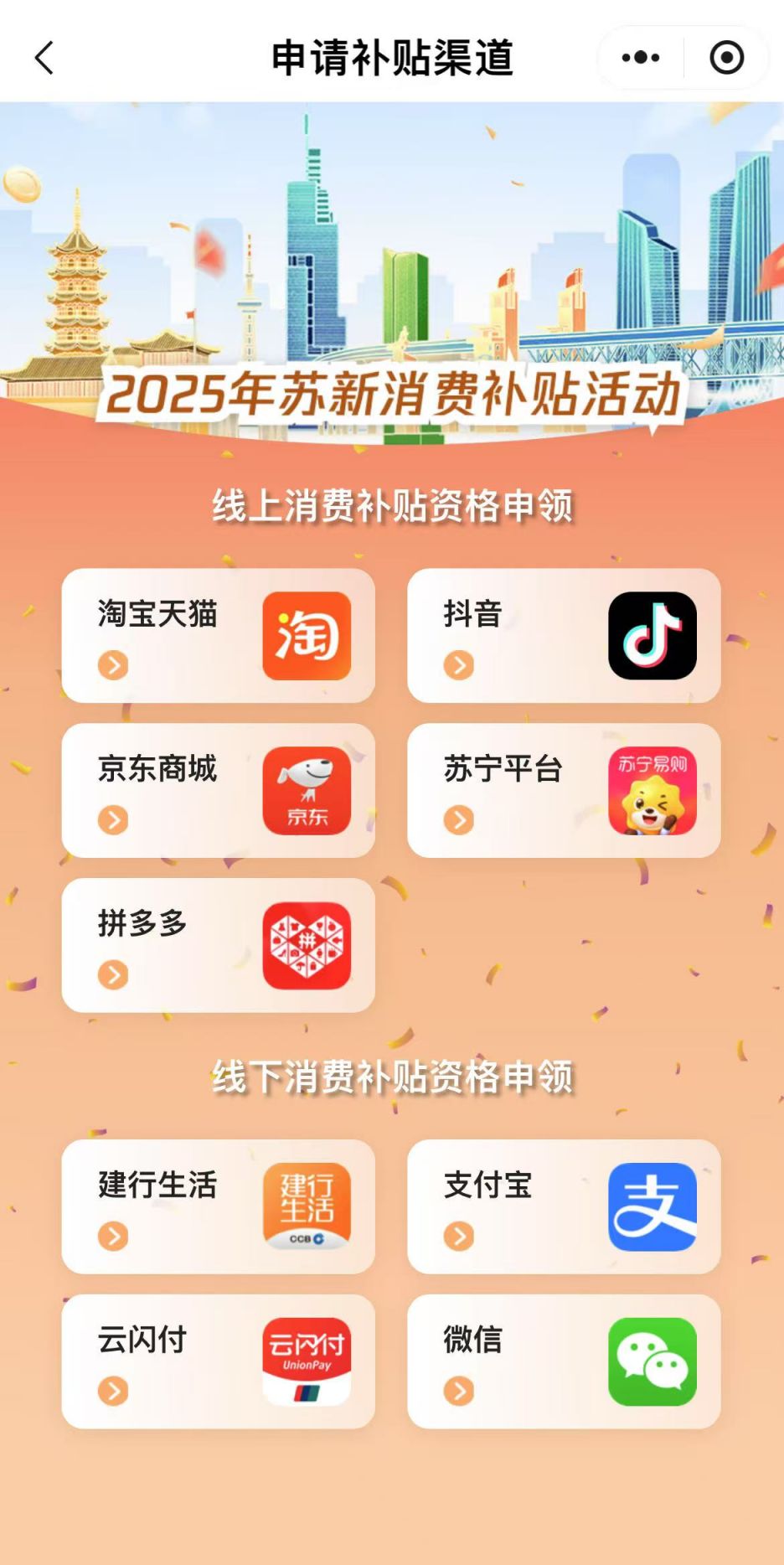
Task: Open the mini program more options menu
Action: [x=641, y=58]
